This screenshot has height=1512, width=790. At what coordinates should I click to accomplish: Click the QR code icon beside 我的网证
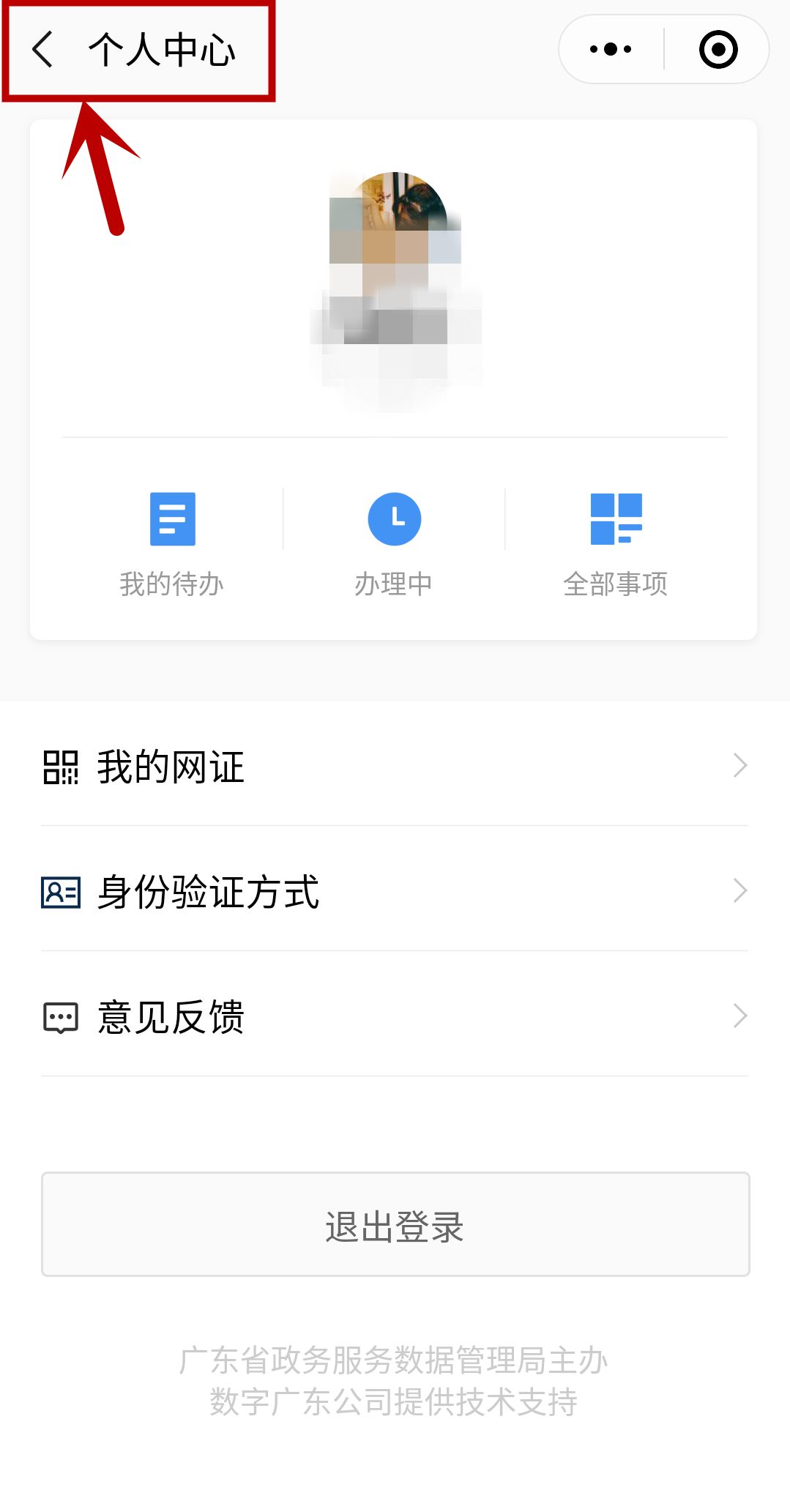click(x=59, y=766)
